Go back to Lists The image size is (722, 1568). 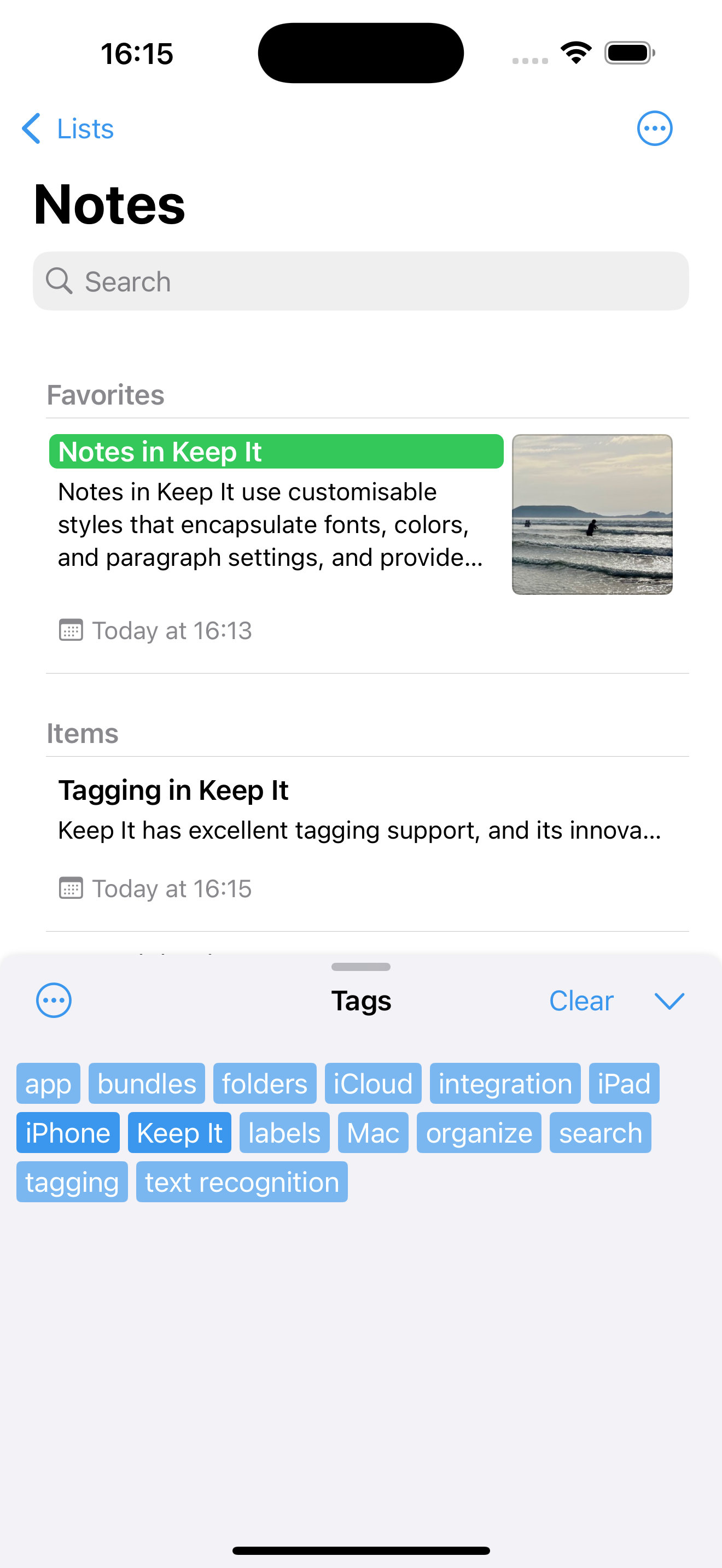coord(68,128)
